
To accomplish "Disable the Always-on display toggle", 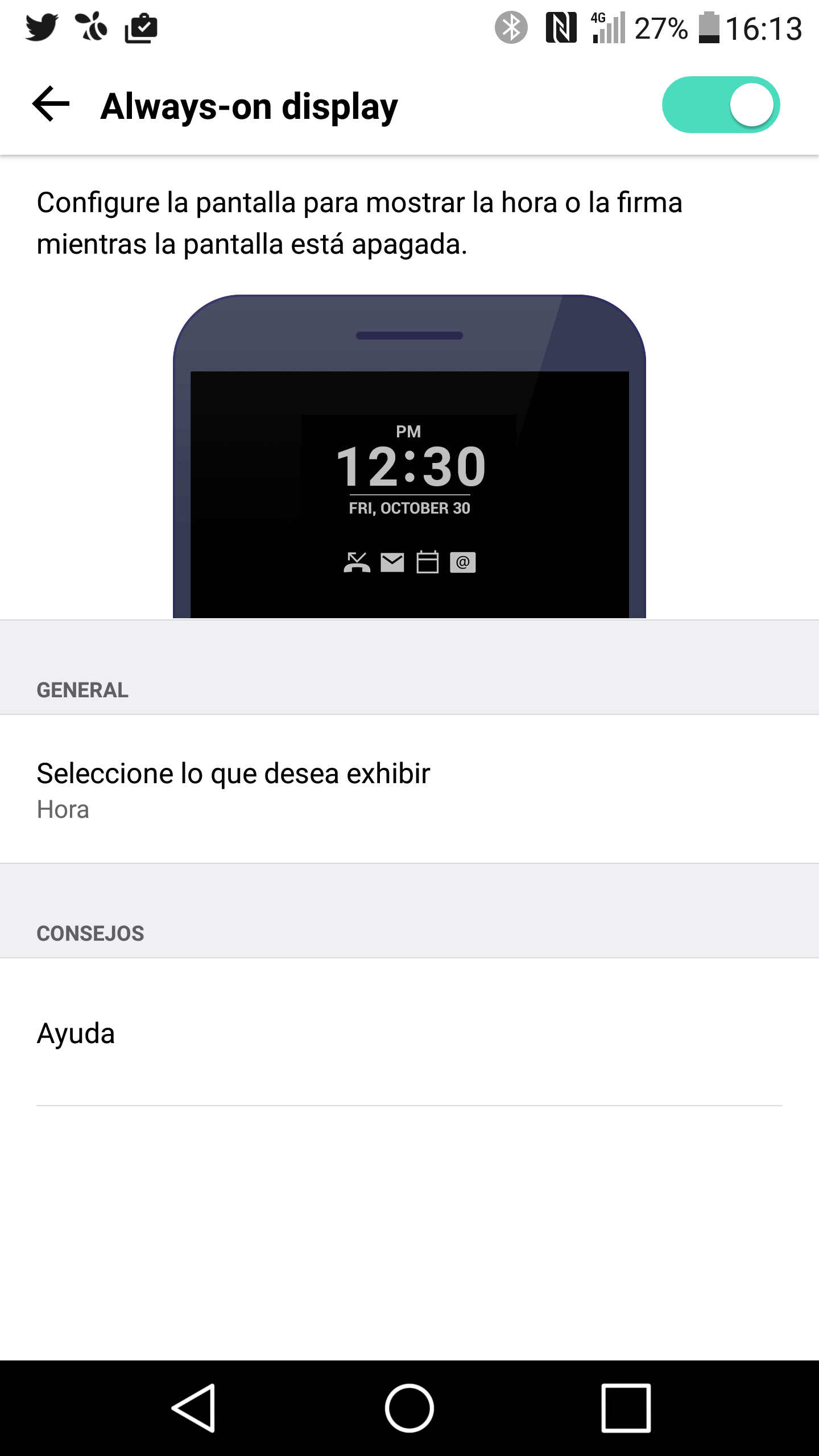I will [721, 105].
